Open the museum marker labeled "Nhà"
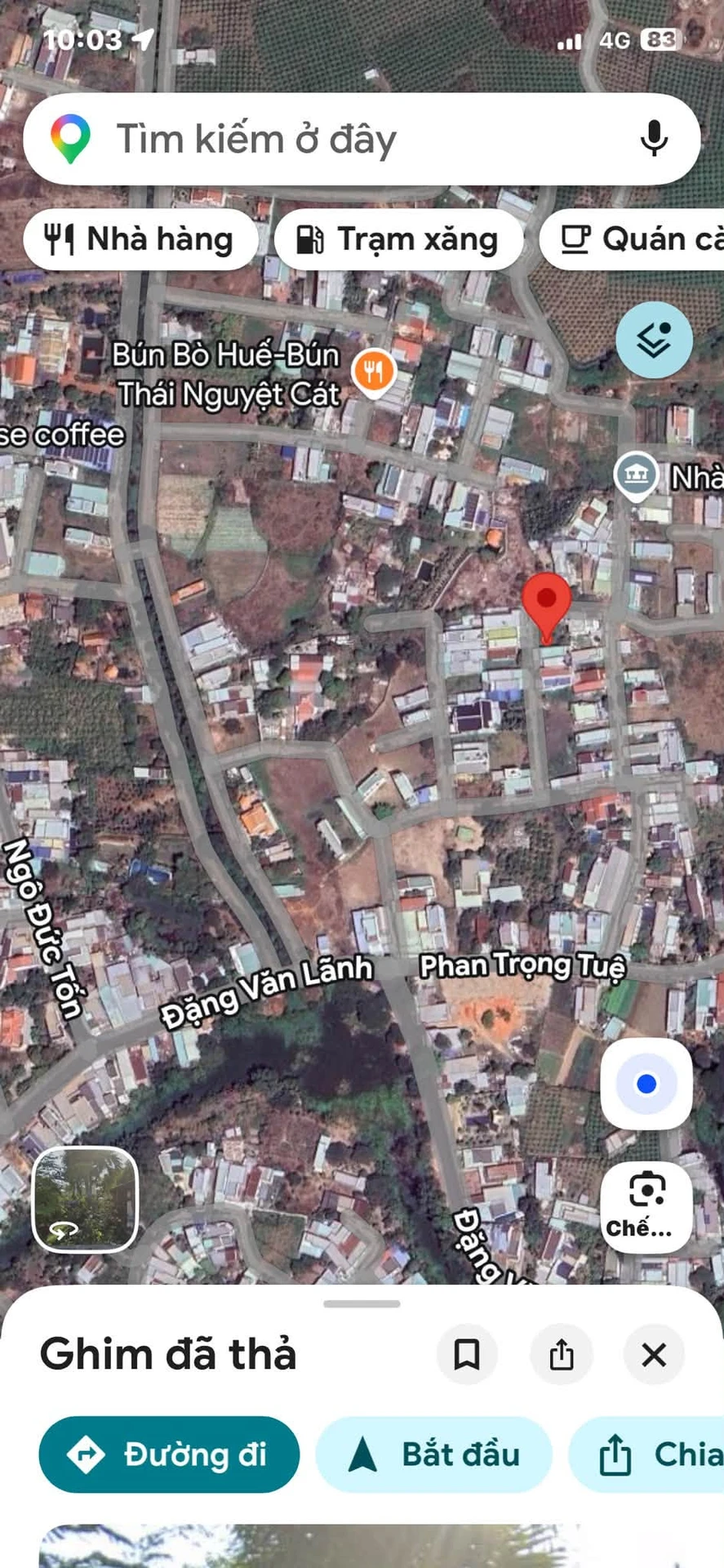The image size is (724, 1568). pos(637,475)
